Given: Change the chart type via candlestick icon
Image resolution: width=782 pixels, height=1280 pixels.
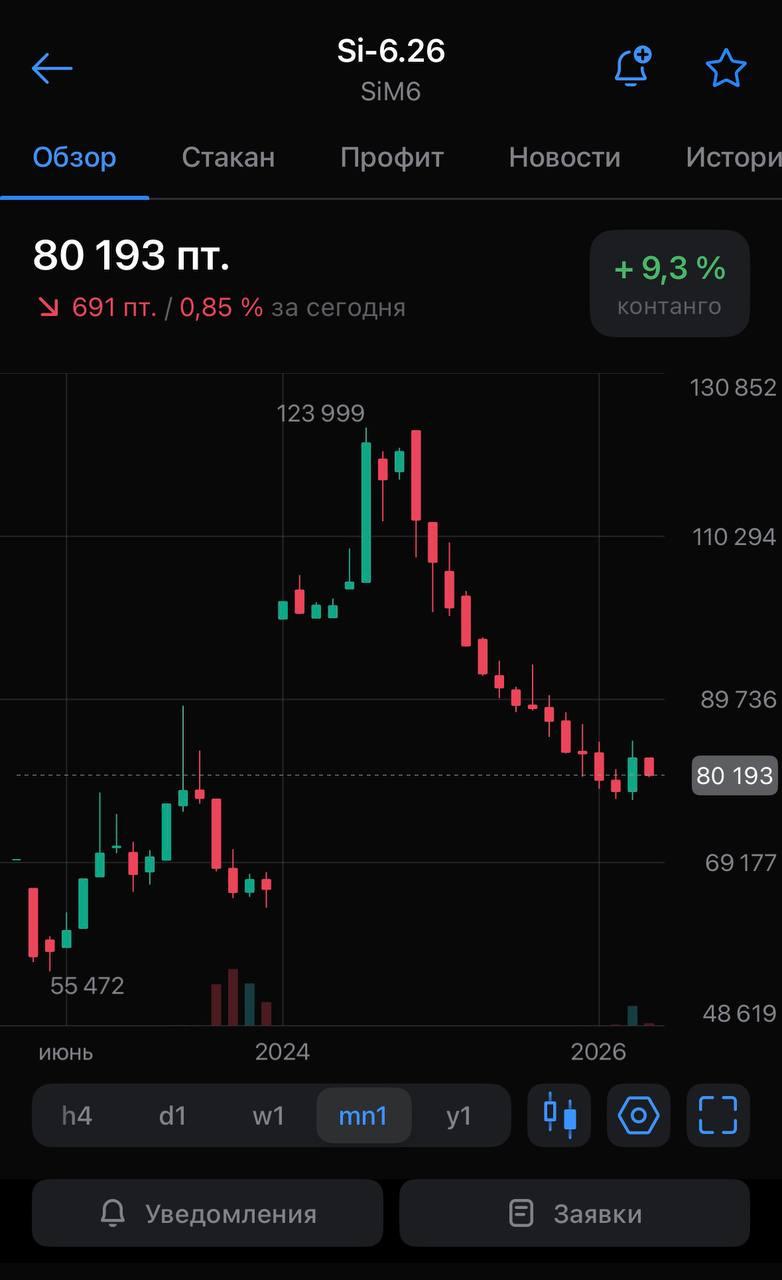Looking at the screenshot, I should (x=559, y=1115).
